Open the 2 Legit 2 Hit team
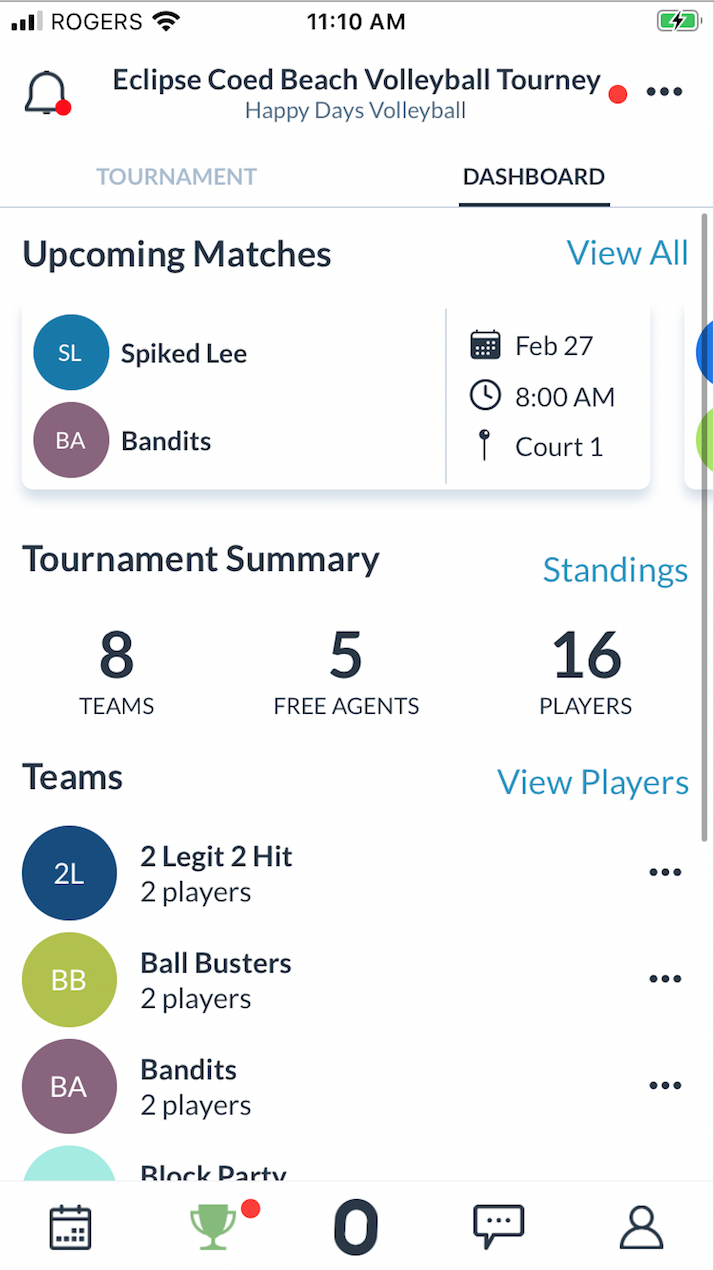The width and height of the screenshot is (714, 1270). (216, 873)
